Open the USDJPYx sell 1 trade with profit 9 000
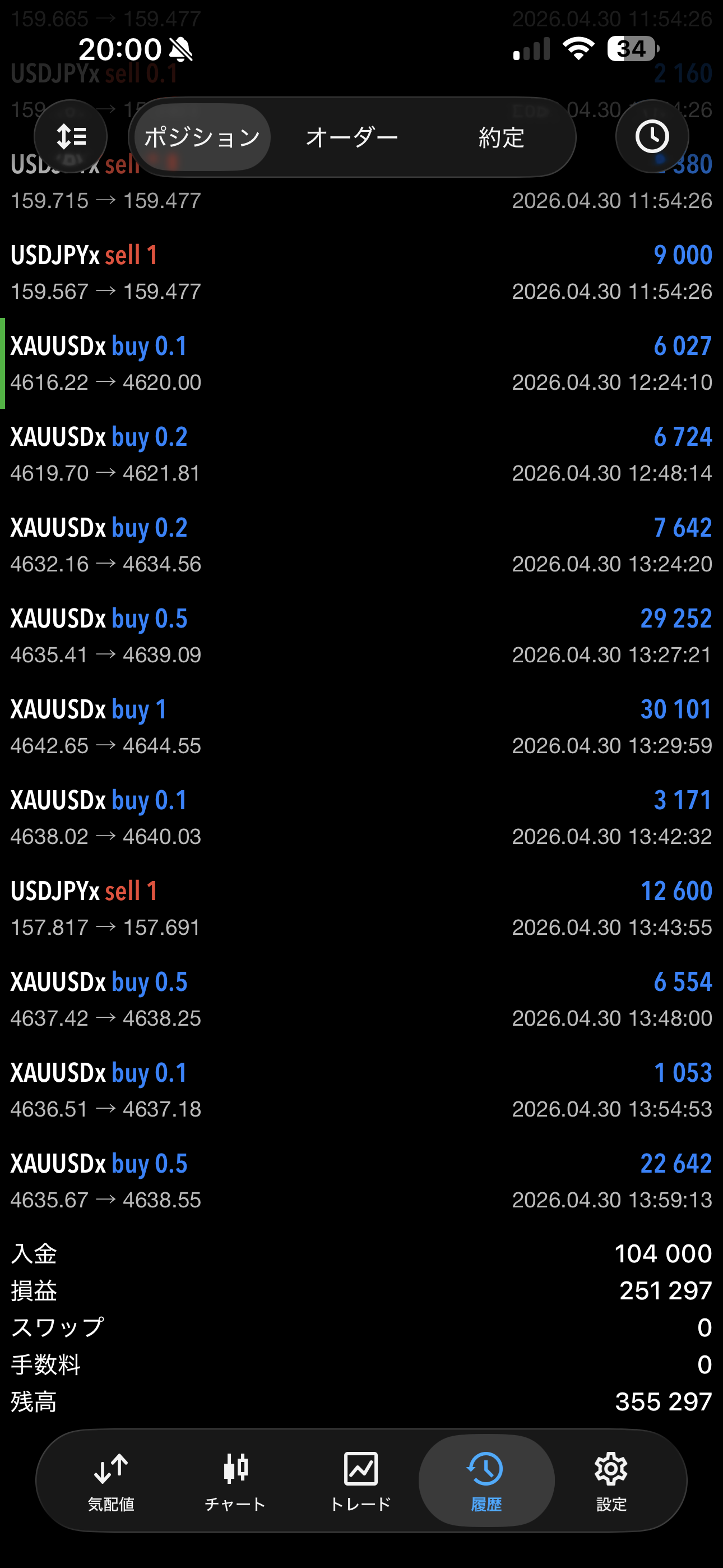723x1568 pixels. (x=361, y=273)
